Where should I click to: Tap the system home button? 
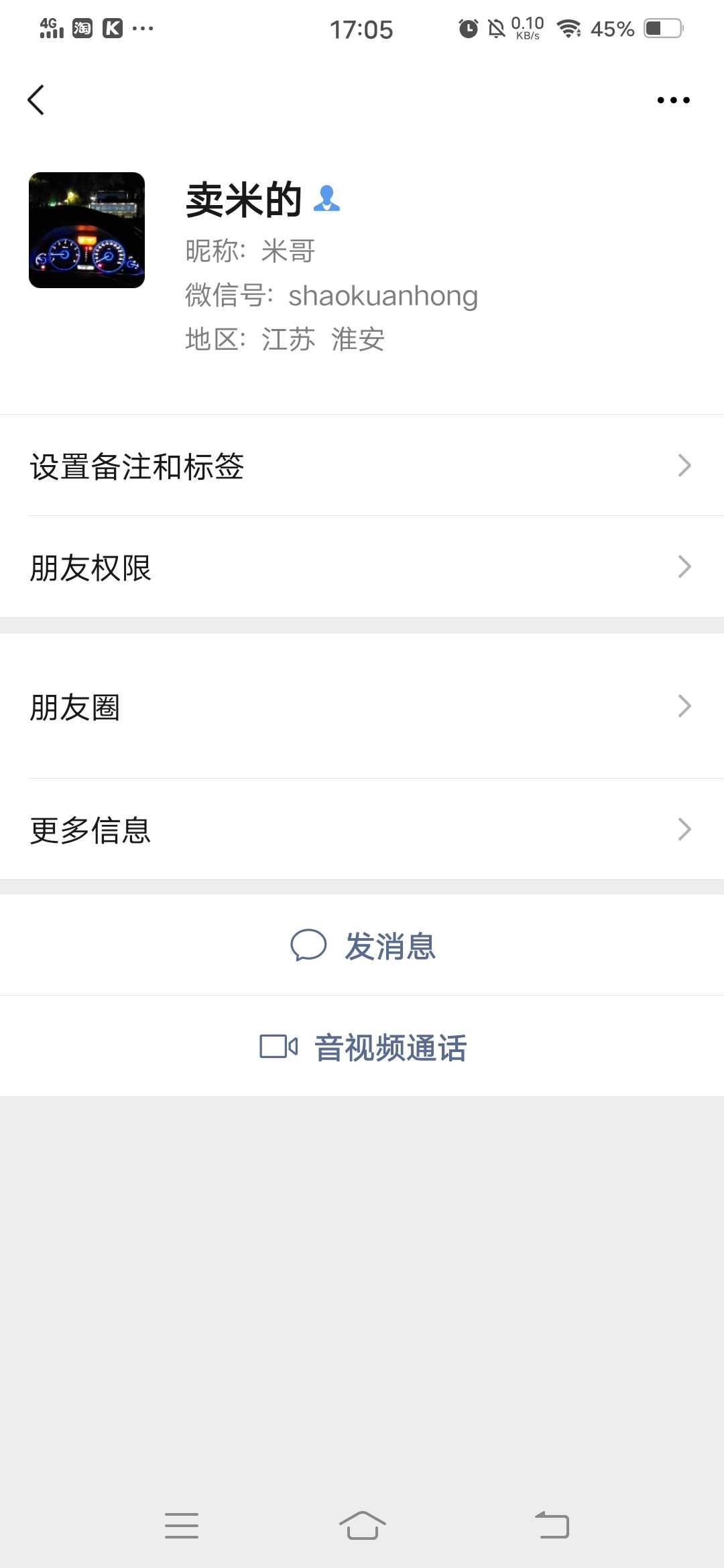362,1526
